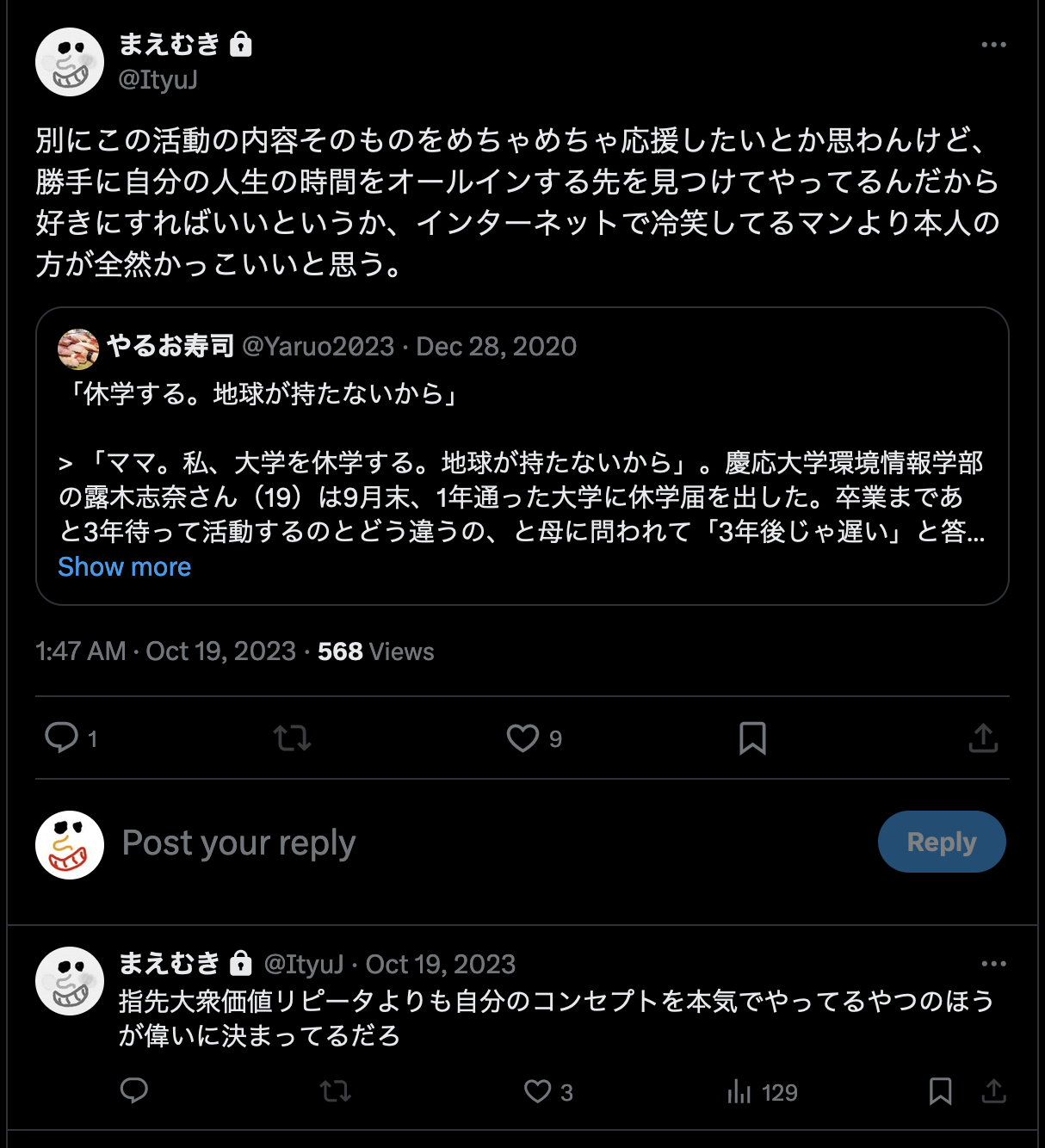Viewport: 1045px width, 1148px height.
Task: Comment on the reply post
Action: 134,1091
